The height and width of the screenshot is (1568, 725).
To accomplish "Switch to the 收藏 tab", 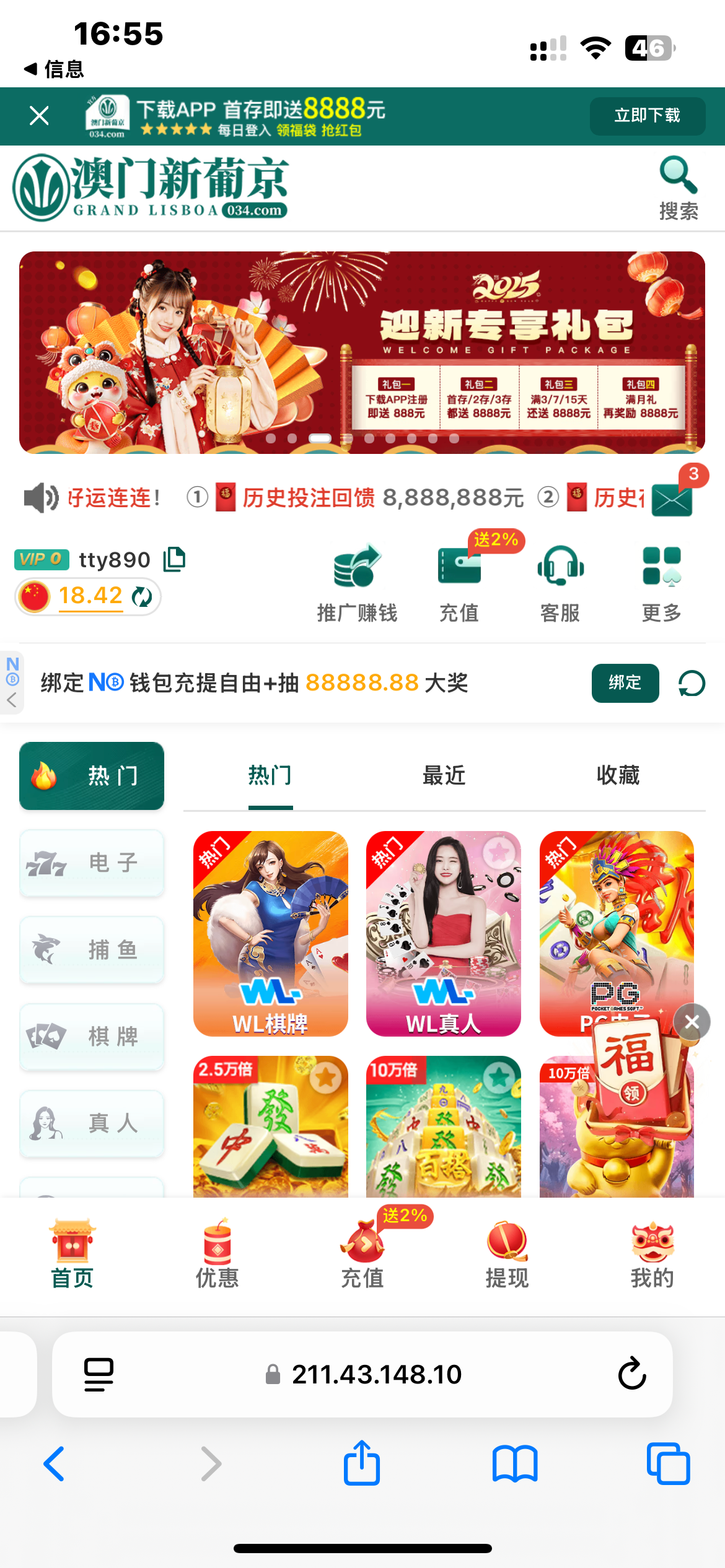I will 618,775.
